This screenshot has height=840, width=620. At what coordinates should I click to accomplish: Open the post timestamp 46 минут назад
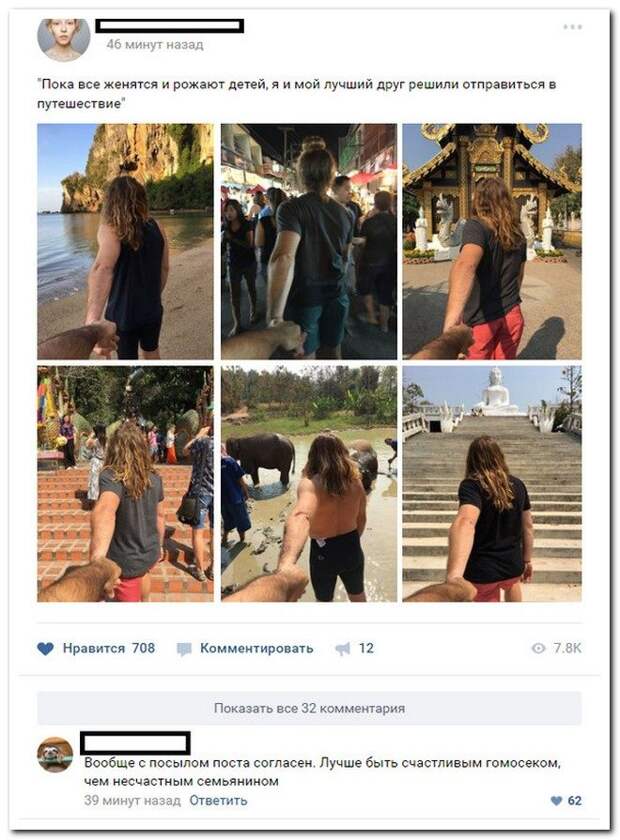tap(154, 45)
